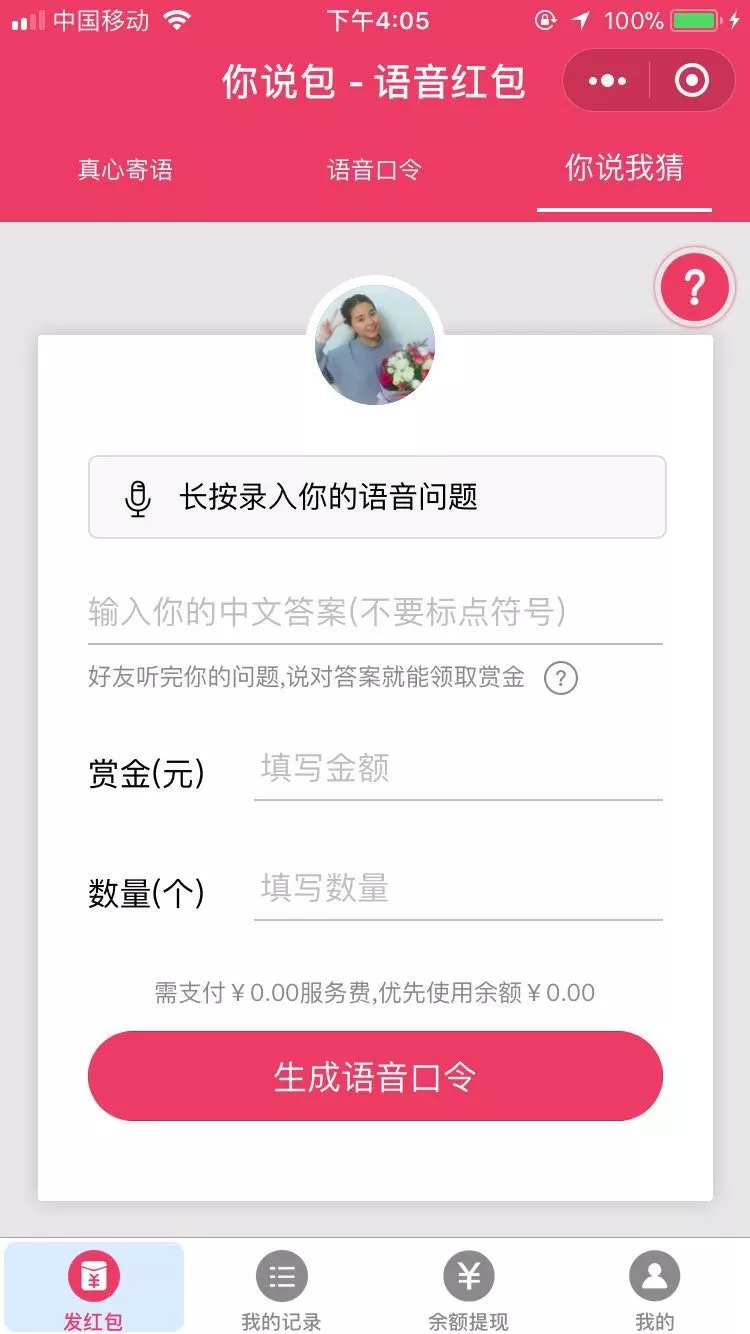Screen dimensions: 750x1334
Task: Focus the 数量 quantity field
Action: (458, 888)
